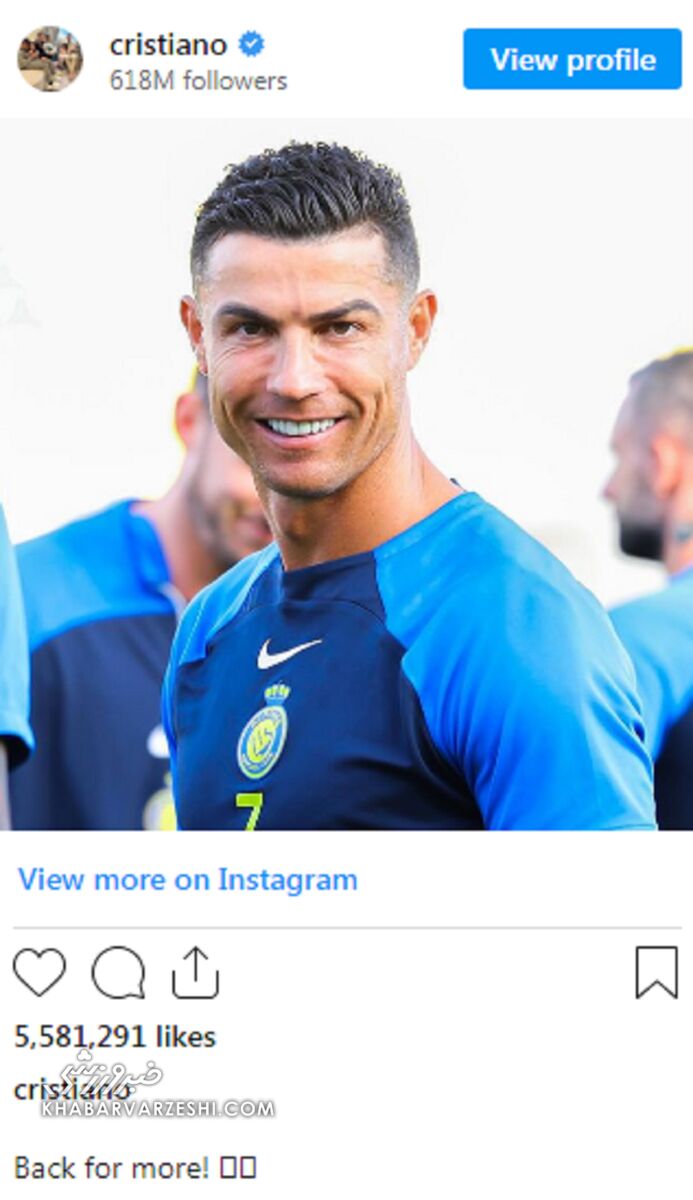Share this post
The height and width of the screenshot is (1200, 693).
[x=195, y=972]
